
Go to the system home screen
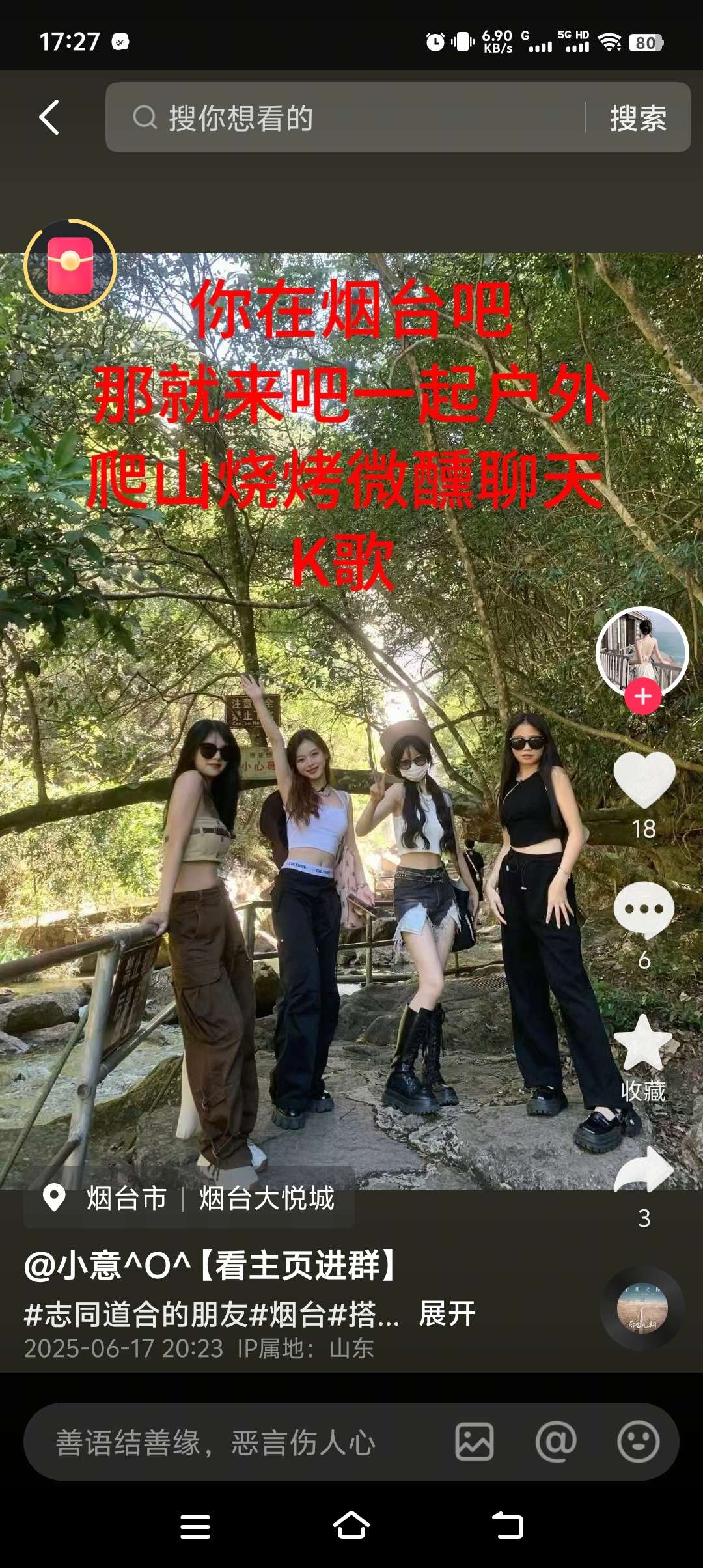click(351, 1525)
